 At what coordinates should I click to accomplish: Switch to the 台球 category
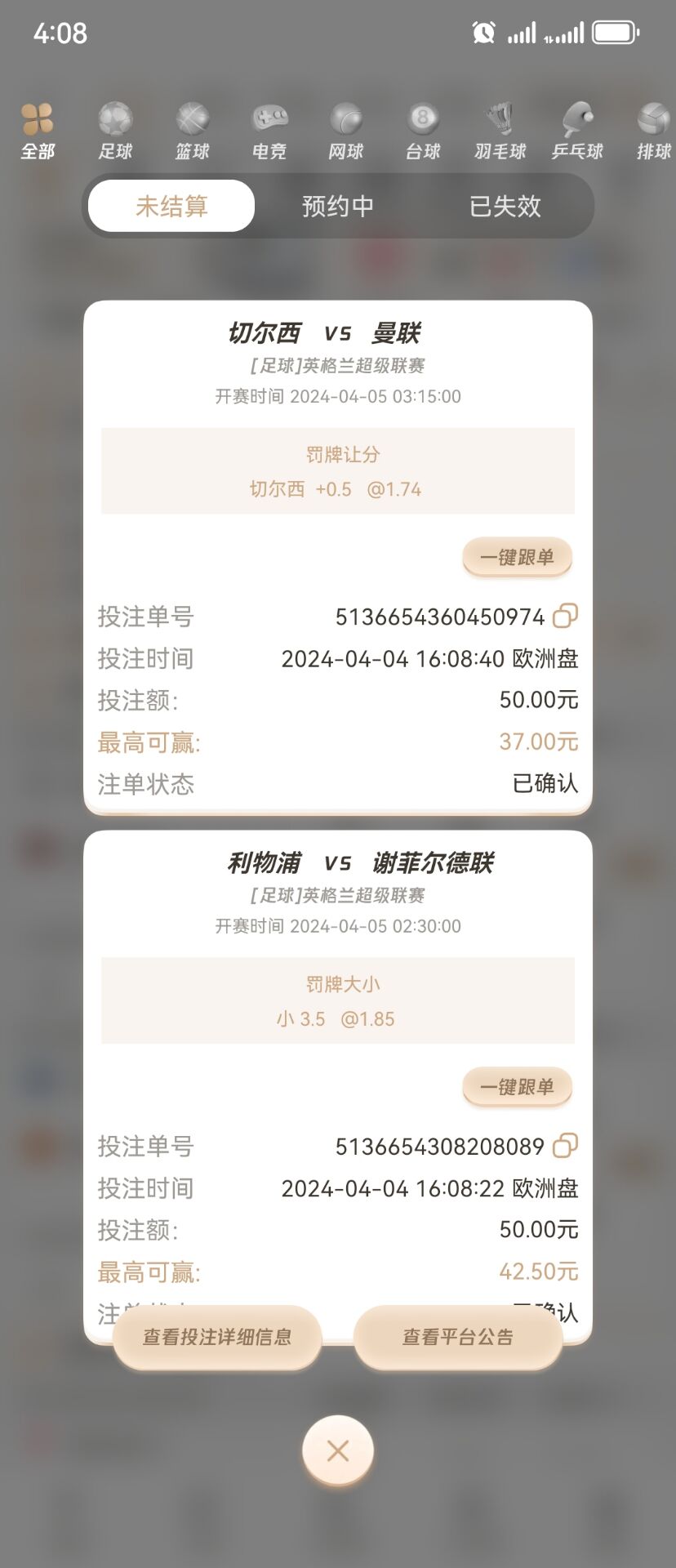pyautogui.click(x=423, y=131)
